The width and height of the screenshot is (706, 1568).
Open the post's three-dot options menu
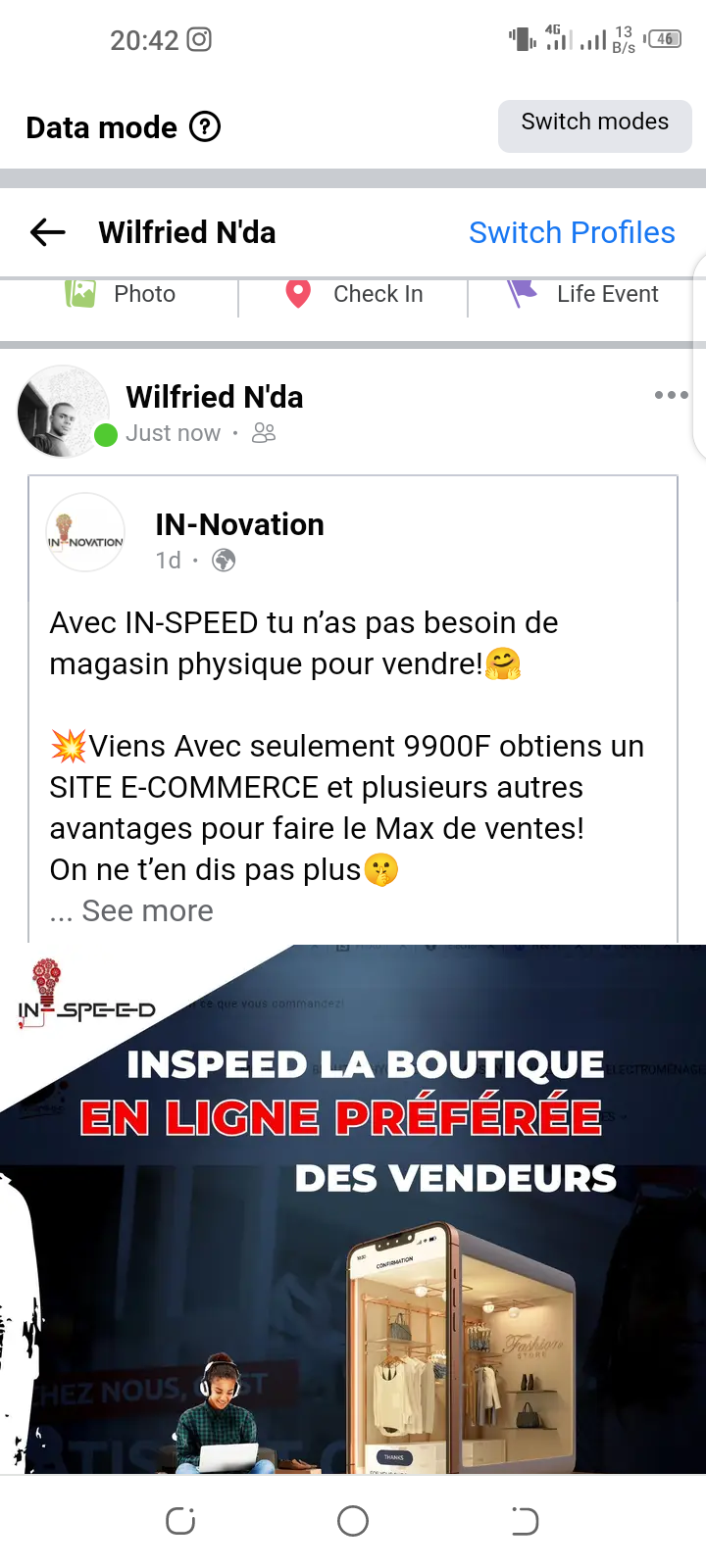point(671,395)
